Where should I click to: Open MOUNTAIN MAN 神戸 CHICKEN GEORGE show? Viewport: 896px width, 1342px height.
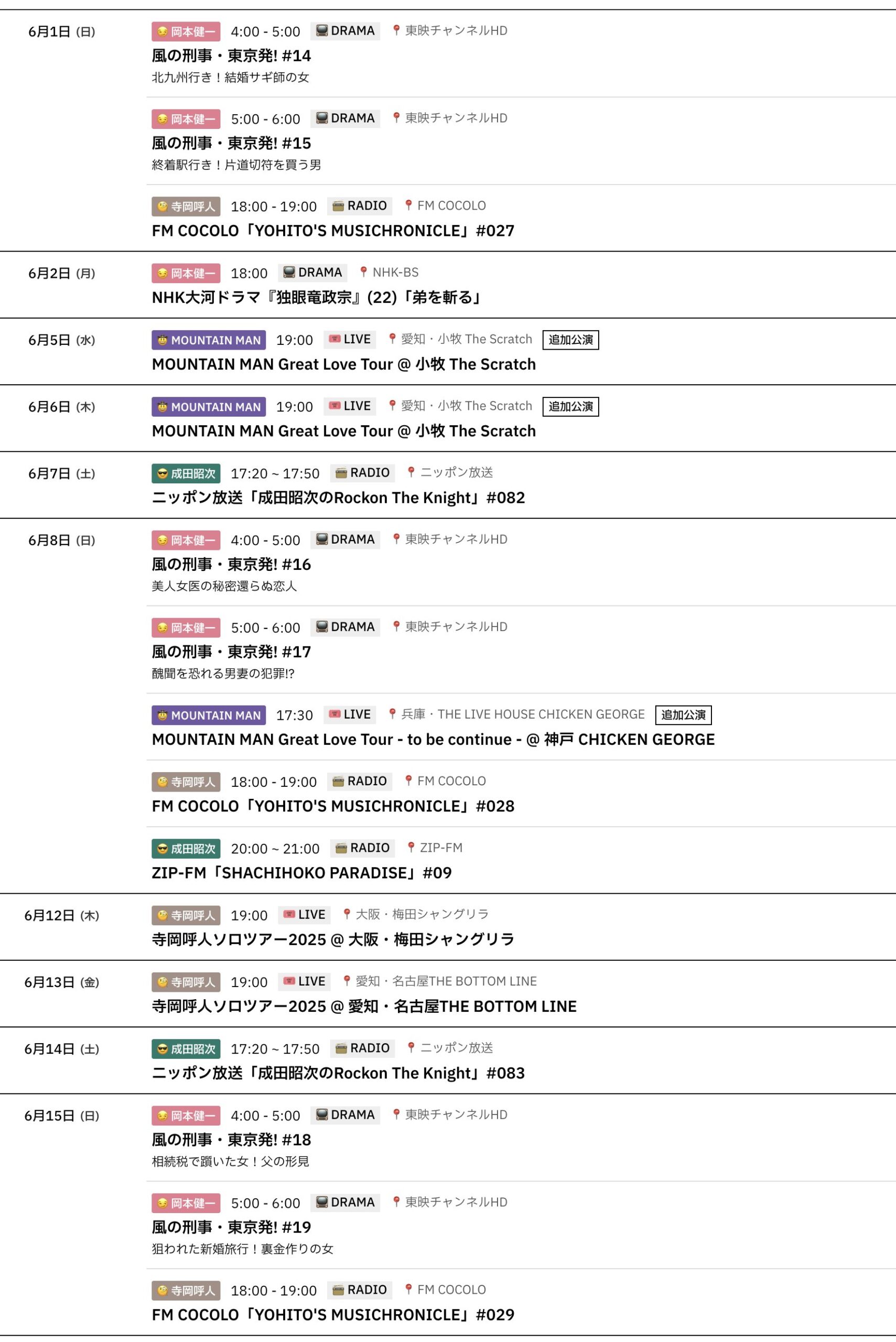[433, 740]
